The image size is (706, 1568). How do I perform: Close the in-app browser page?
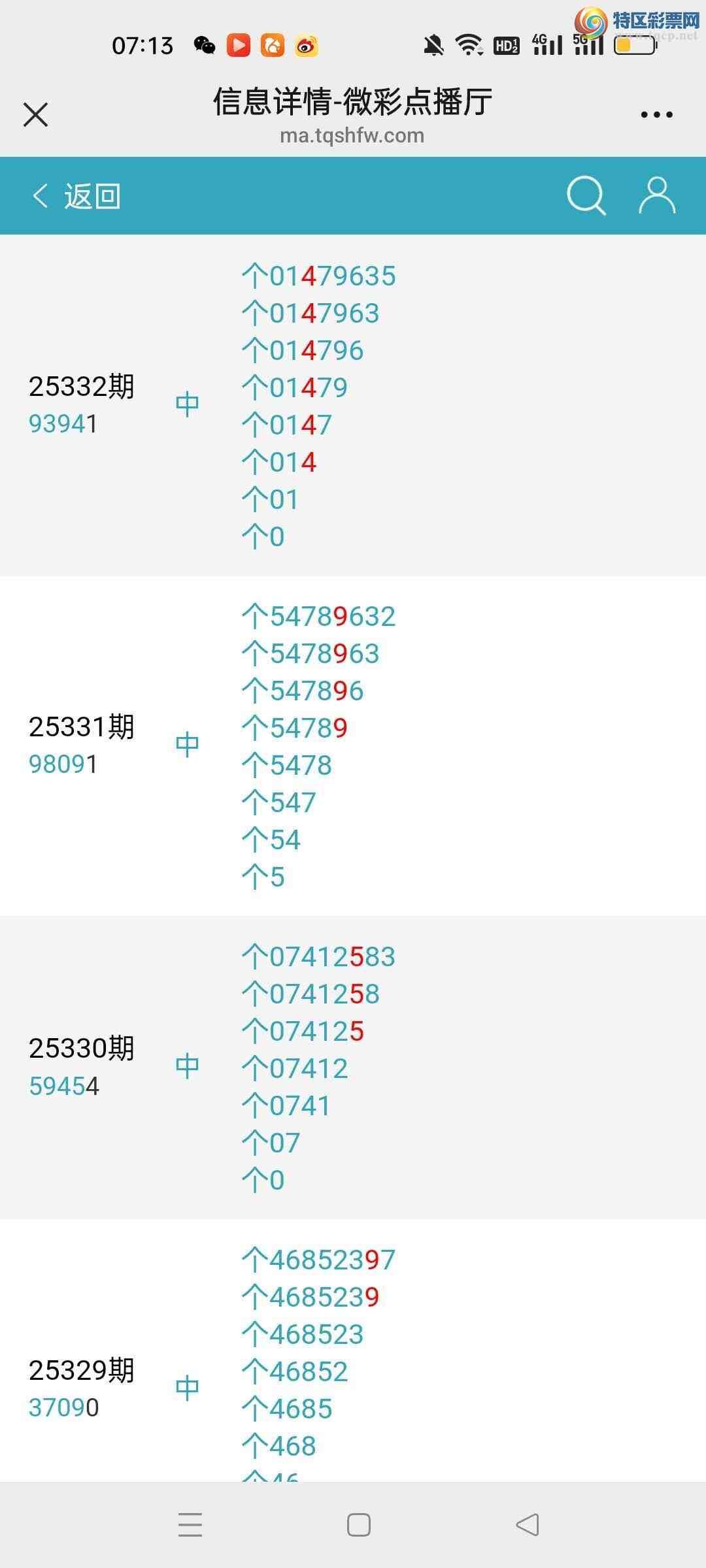[x=35, y=115]
